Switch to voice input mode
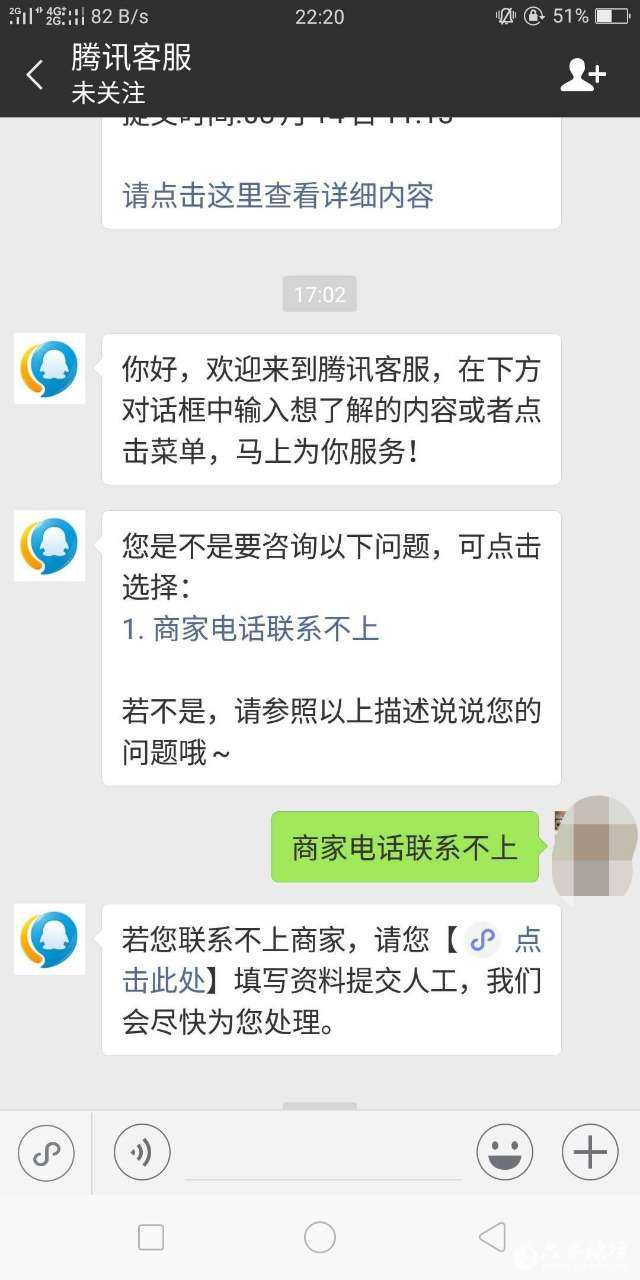Viewport: 640px width, 1280px height. [142, 1153]
